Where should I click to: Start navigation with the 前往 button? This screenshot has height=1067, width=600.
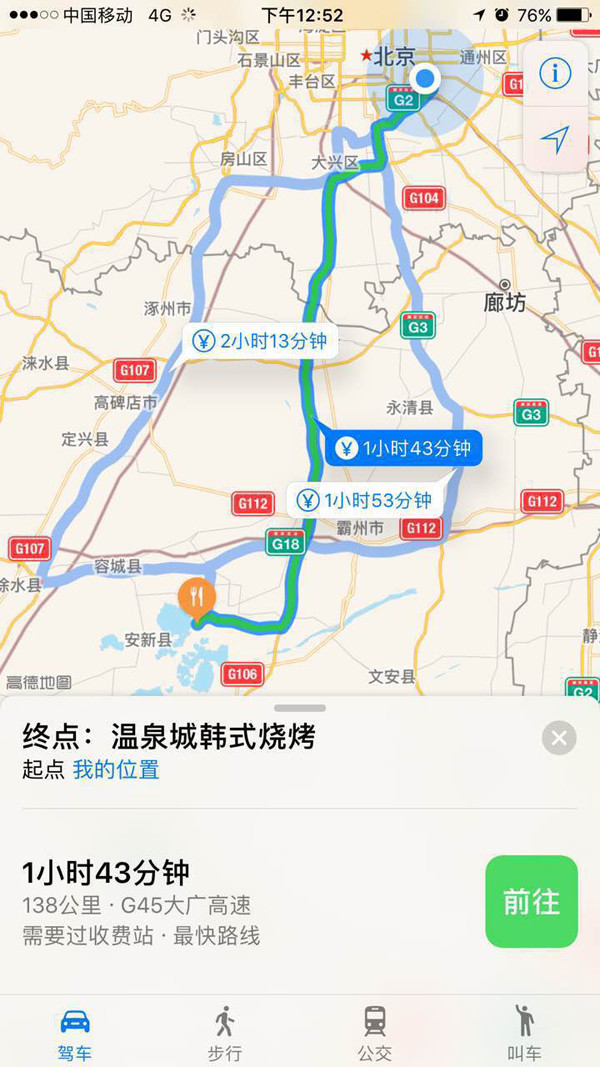(531, 901)
